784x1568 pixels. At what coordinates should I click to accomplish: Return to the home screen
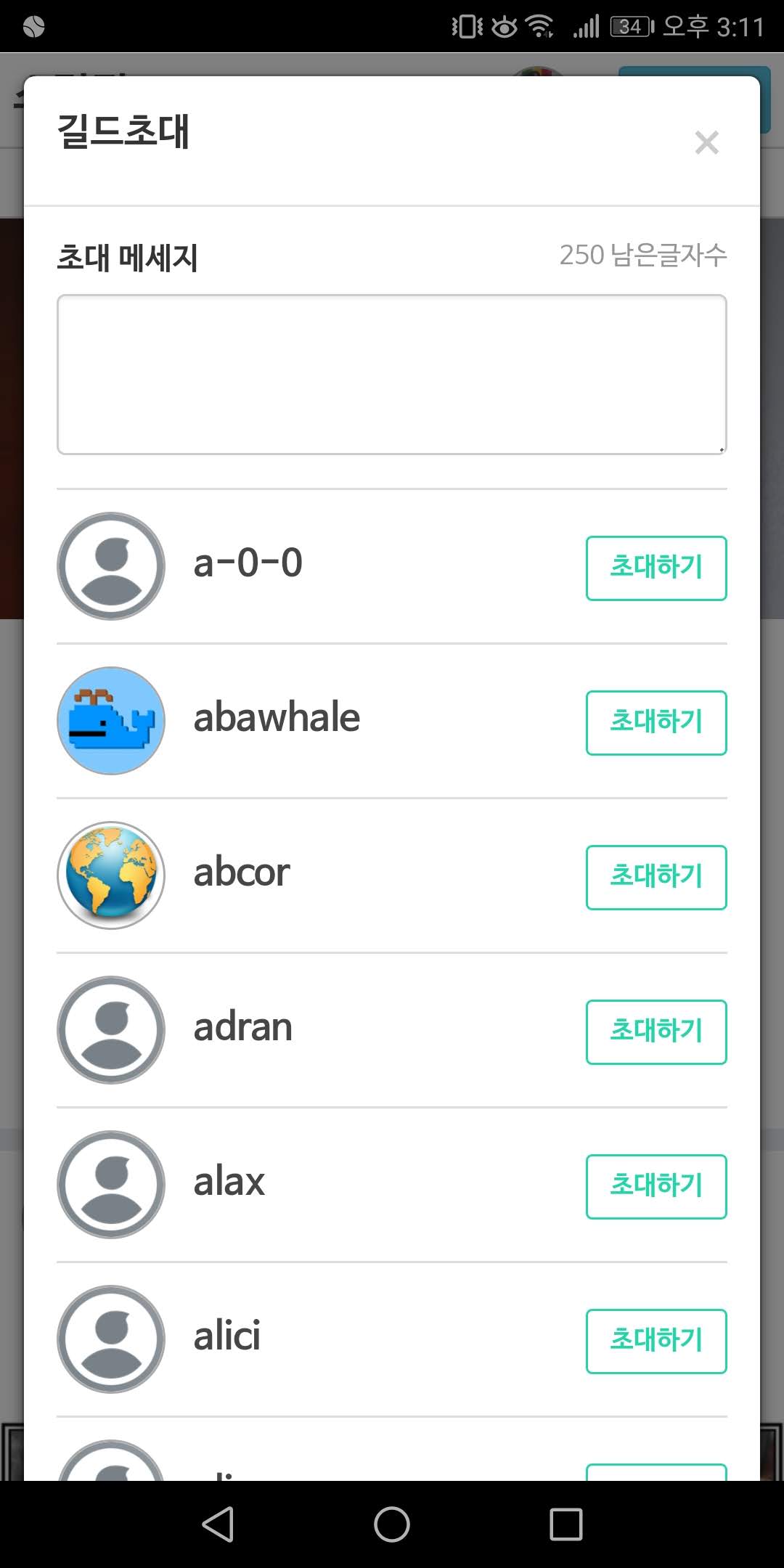[x=392, y=1524]
